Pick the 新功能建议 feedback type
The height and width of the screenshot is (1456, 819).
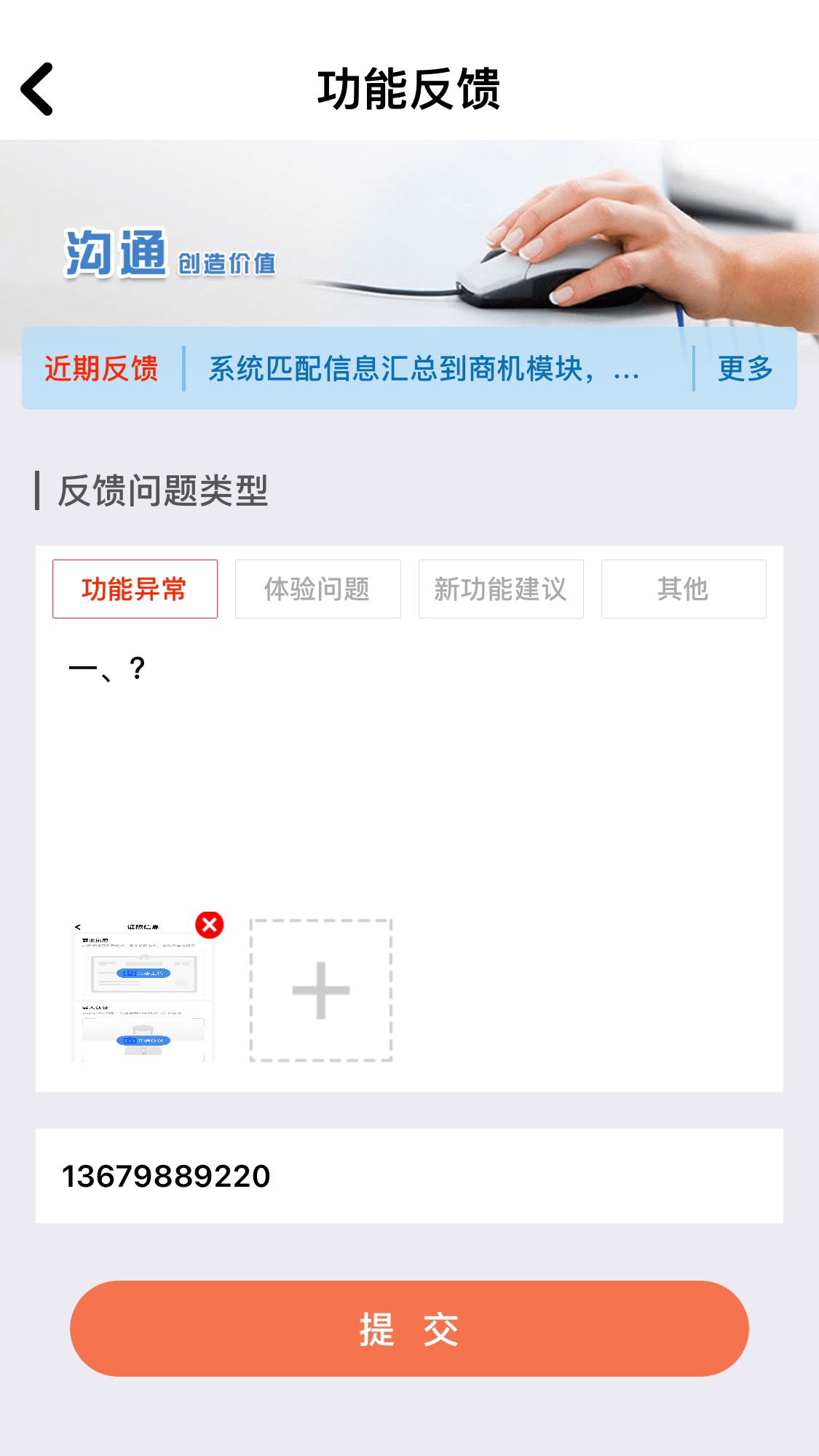click(x=501, y=589)
